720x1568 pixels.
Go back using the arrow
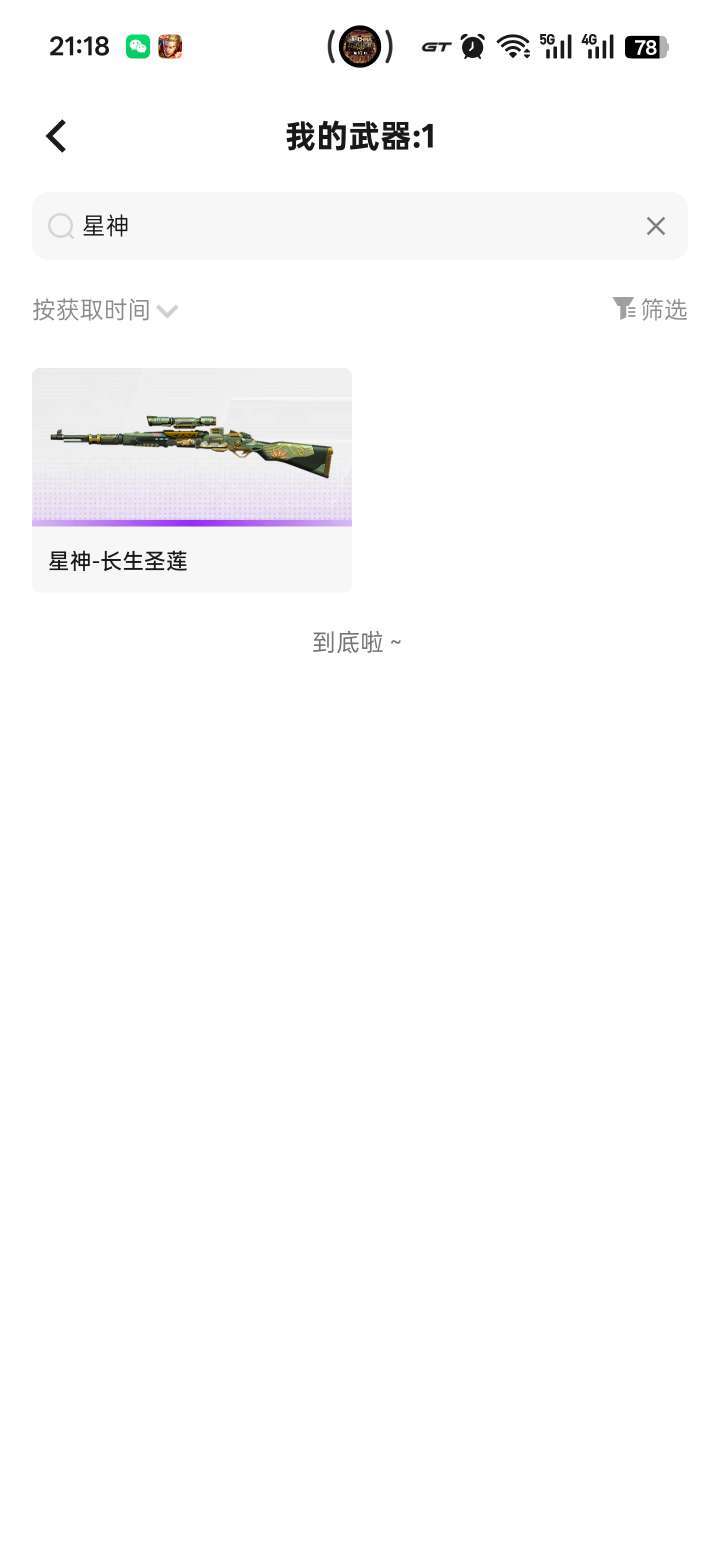tap(56, 136)
